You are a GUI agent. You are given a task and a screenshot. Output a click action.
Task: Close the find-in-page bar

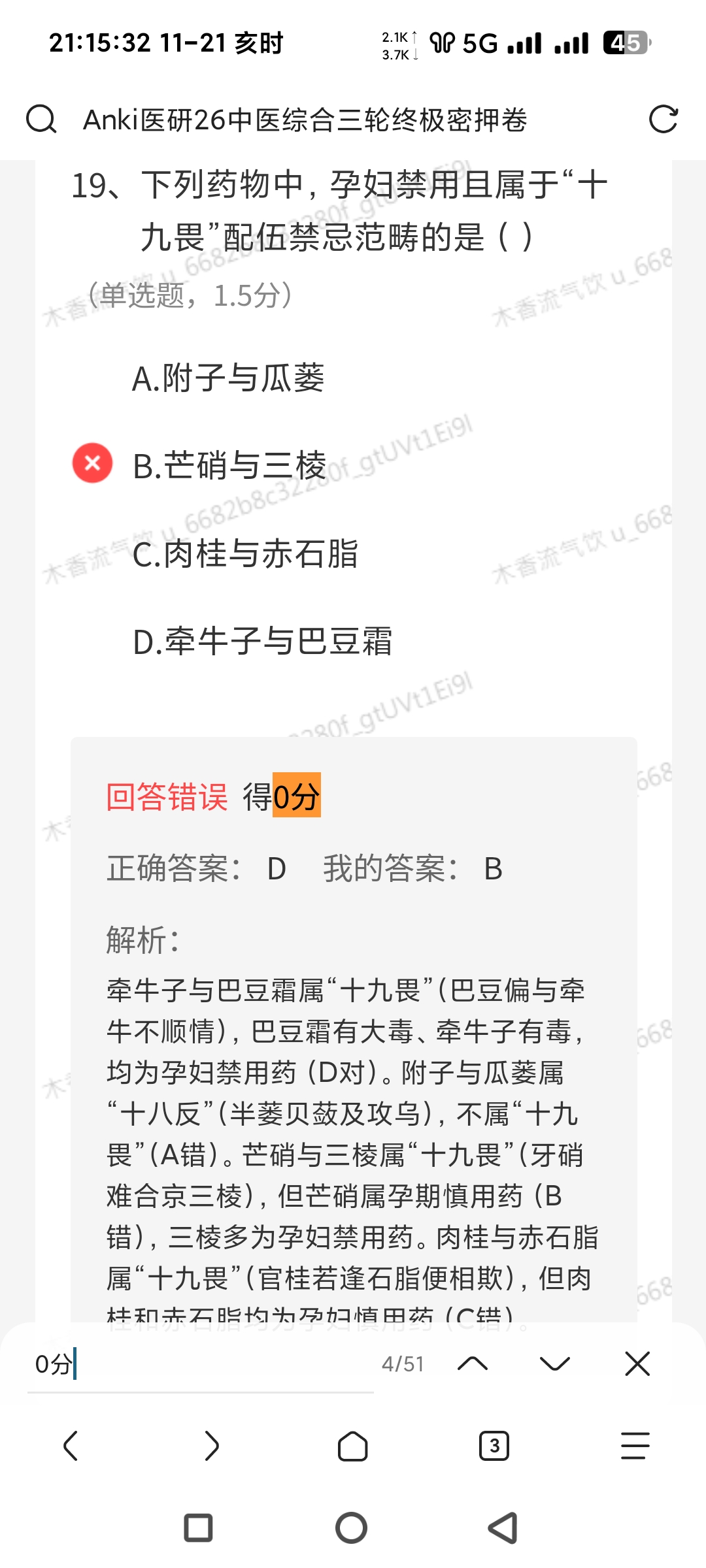[637, 1364]
